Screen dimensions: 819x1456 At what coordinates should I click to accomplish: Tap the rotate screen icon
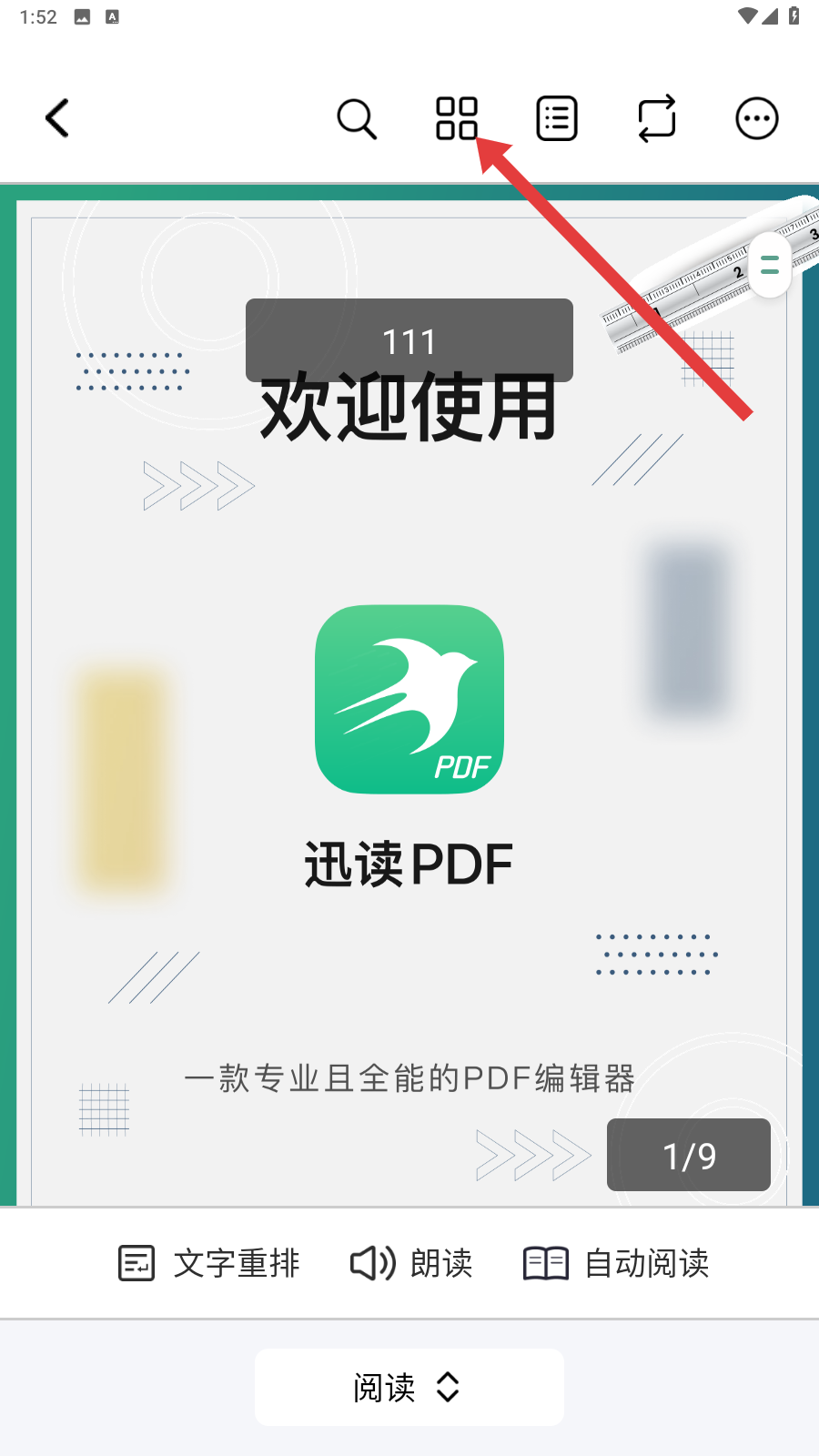[x=656, y=118]
